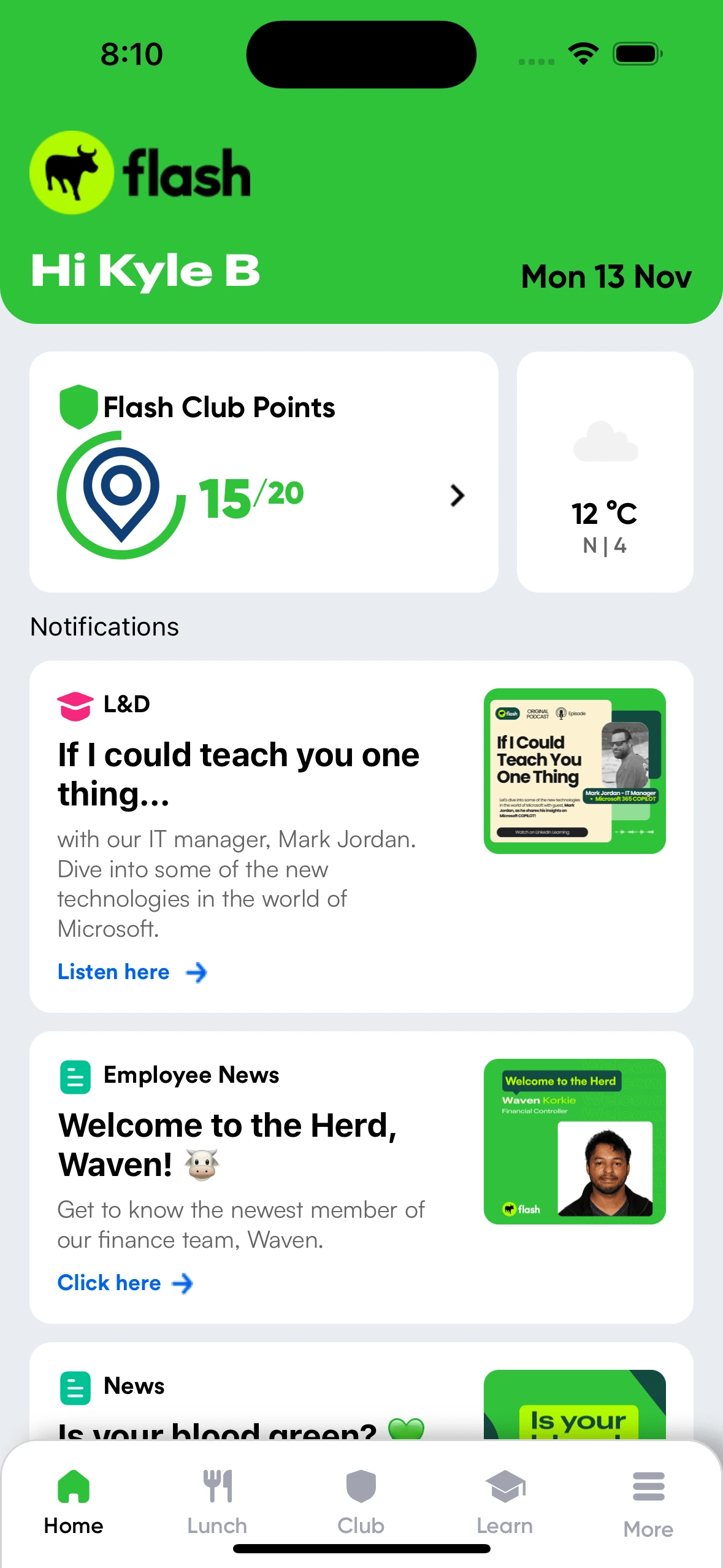
Task: Switch to the Learn tab
Action: [505, 1501]
